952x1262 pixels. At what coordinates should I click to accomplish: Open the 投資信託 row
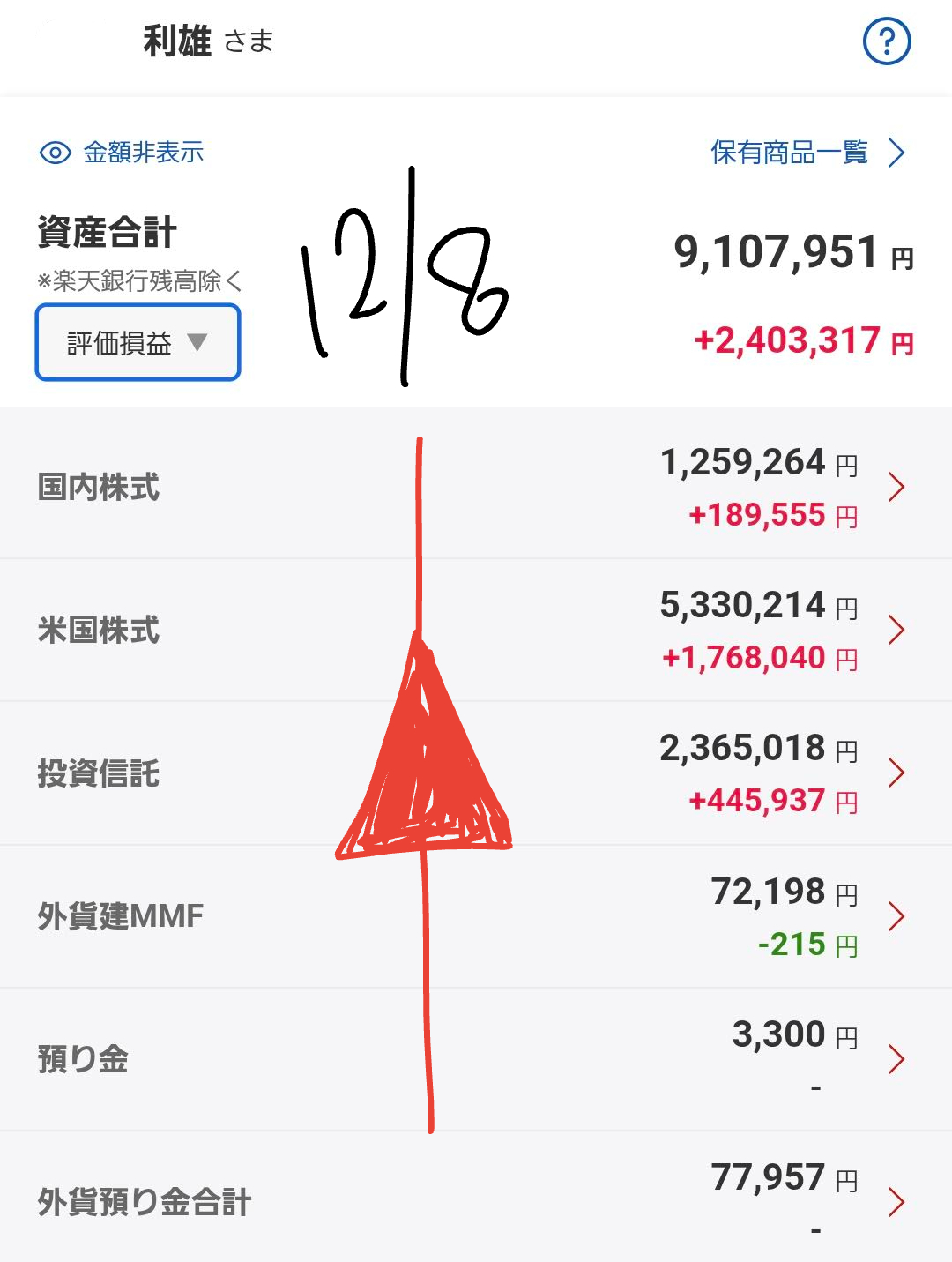[x=476, y=773]
